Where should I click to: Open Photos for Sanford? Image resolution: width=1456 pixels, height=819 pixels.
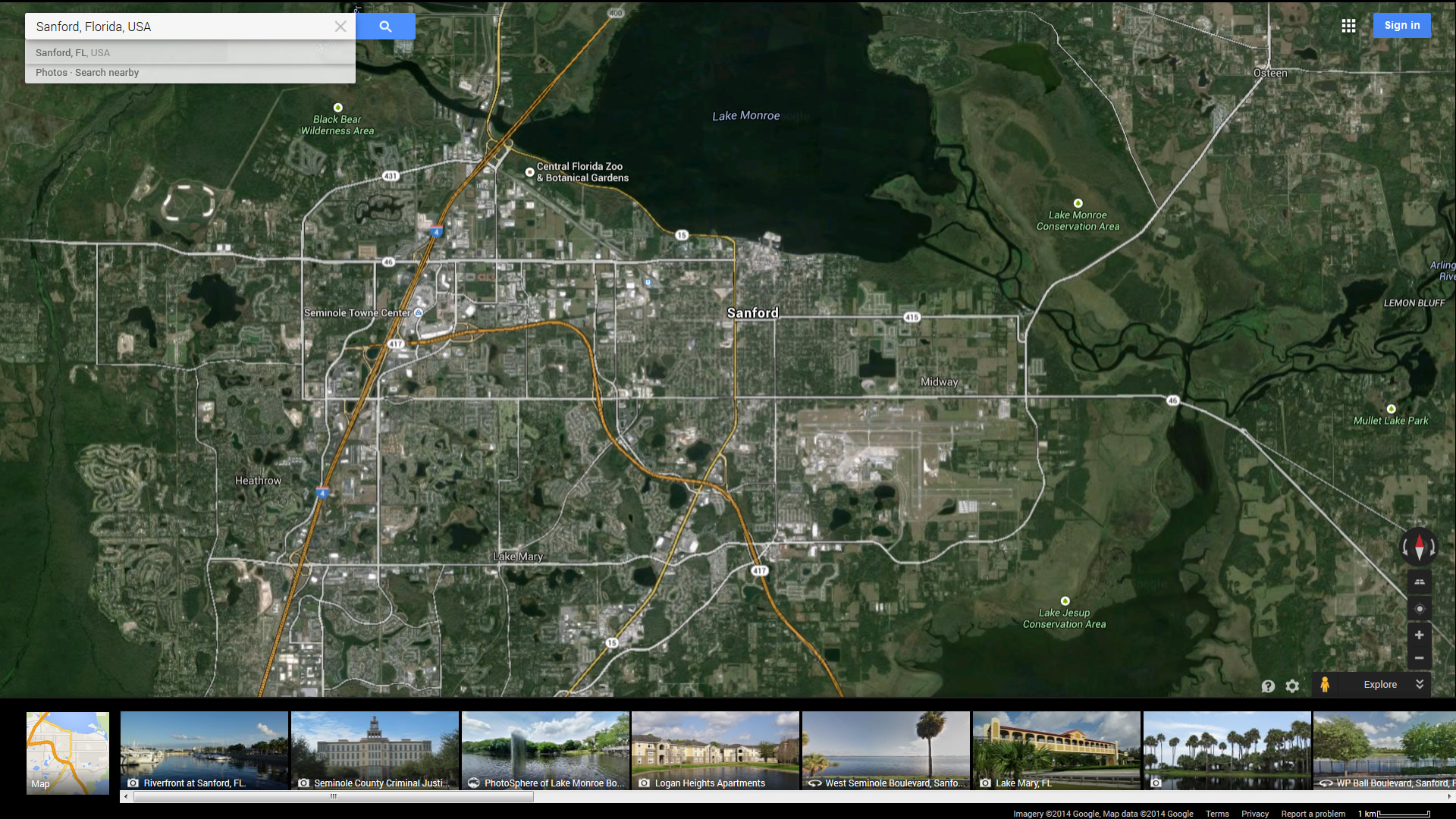coord(51,73)
